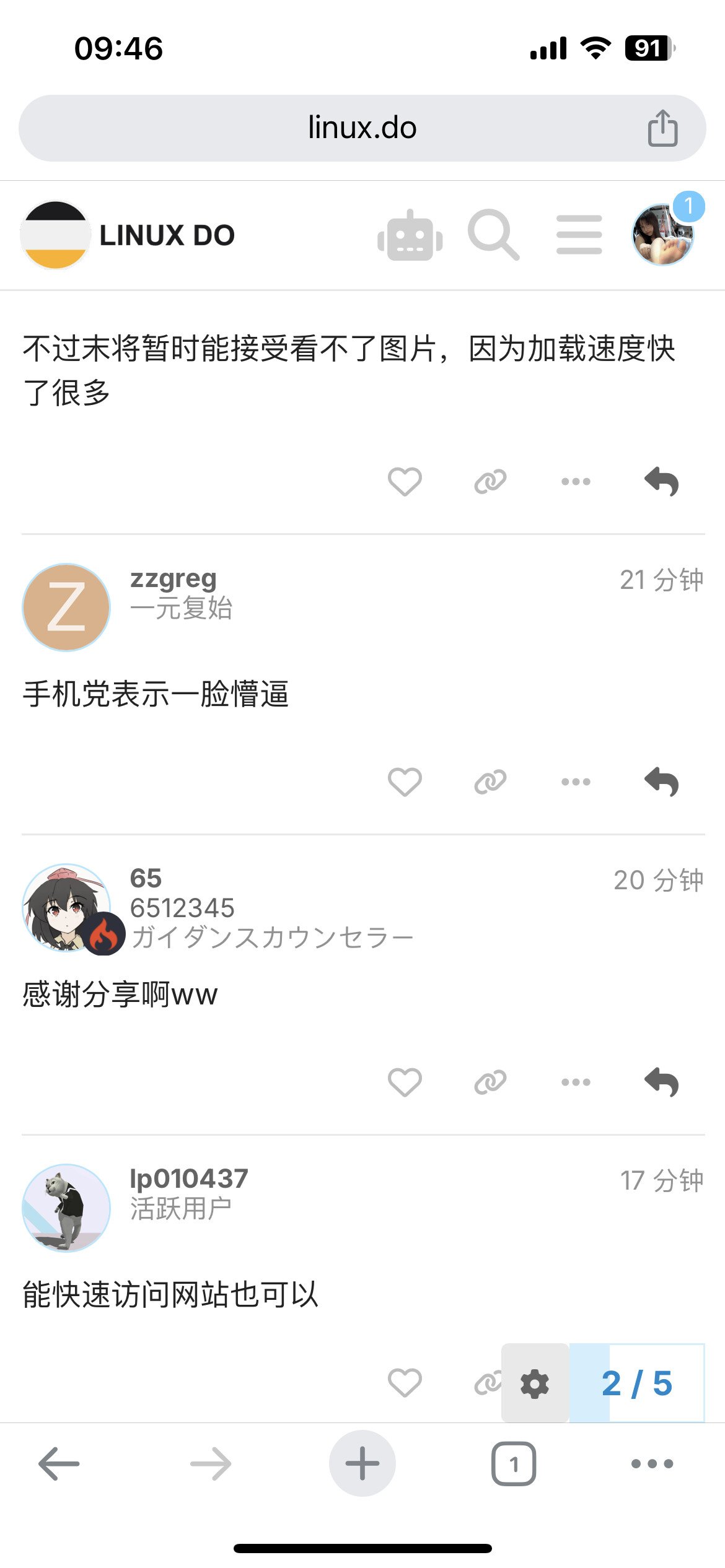Open the robot chat icon

click(410, 235)
